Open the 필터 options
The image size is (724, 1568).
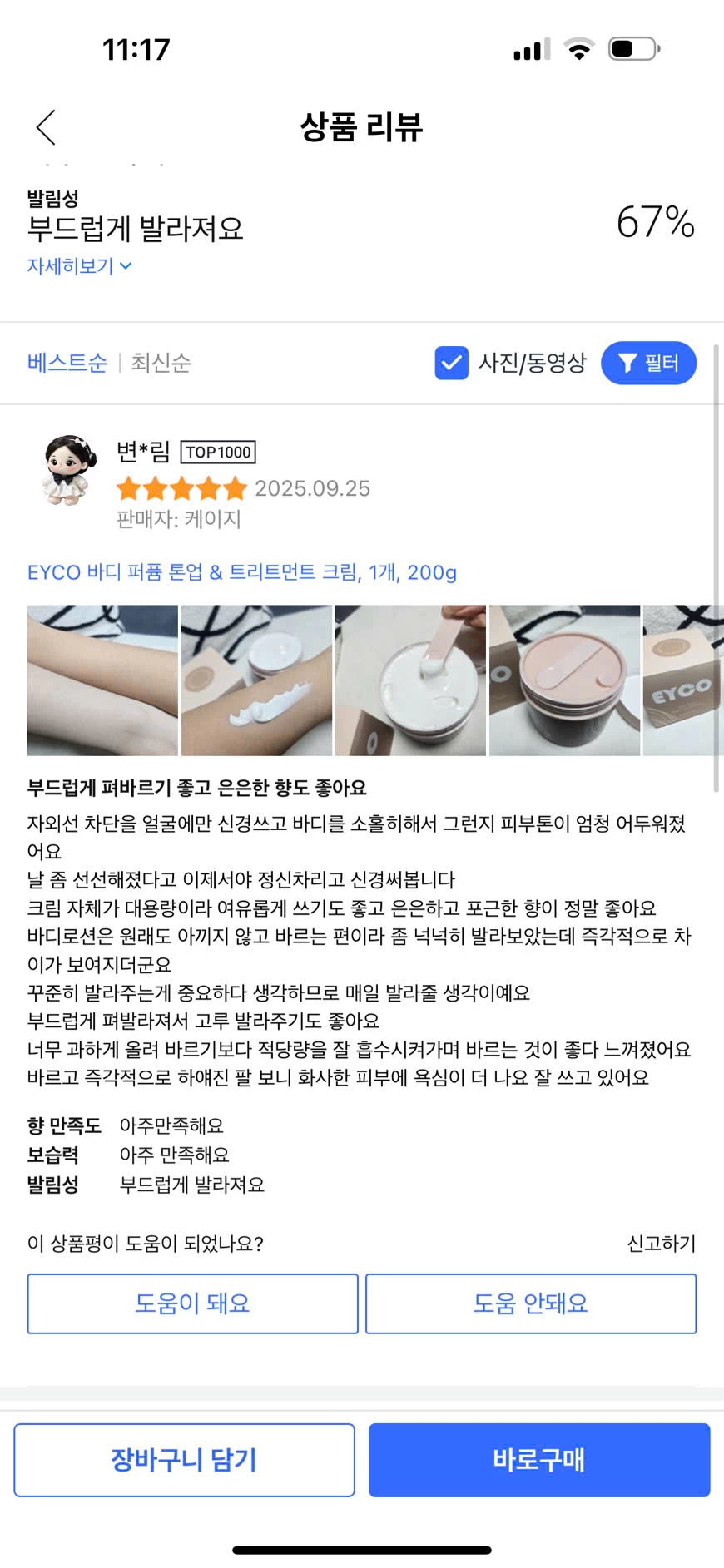tap(648, 363)
